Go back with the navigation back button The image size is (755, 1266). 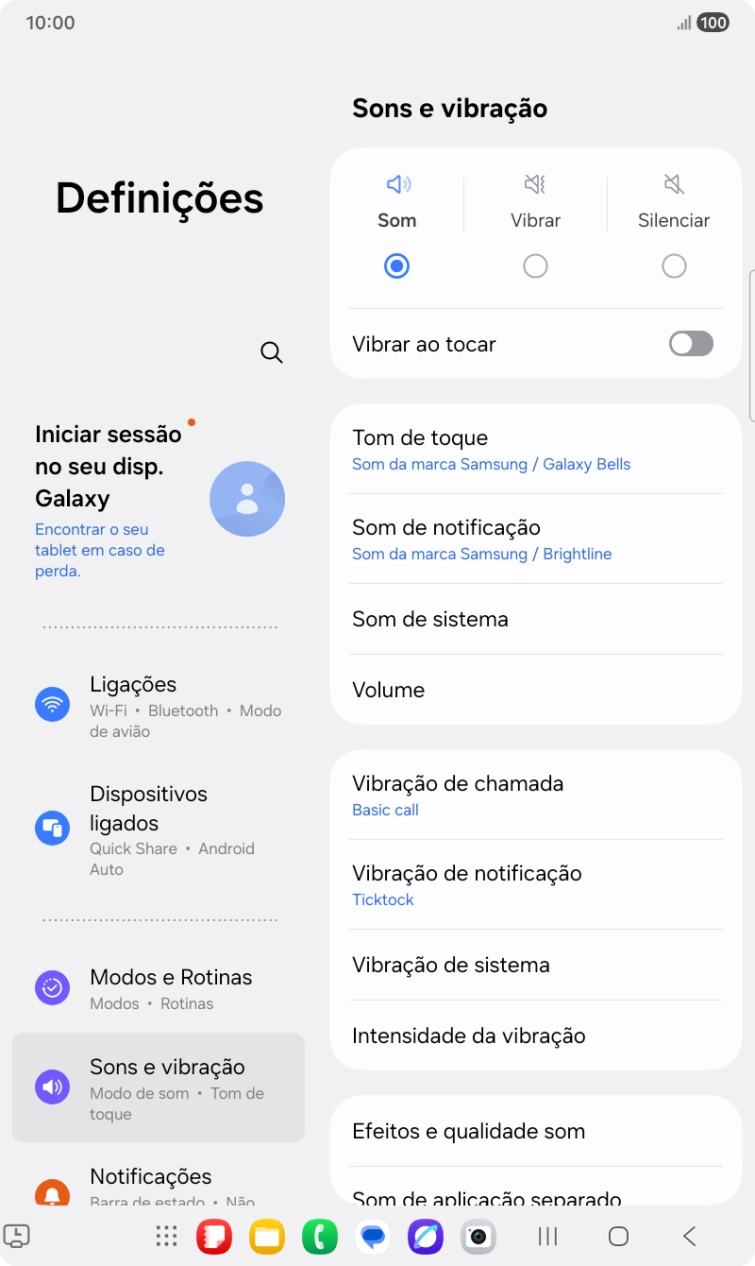coord(689,1237)
